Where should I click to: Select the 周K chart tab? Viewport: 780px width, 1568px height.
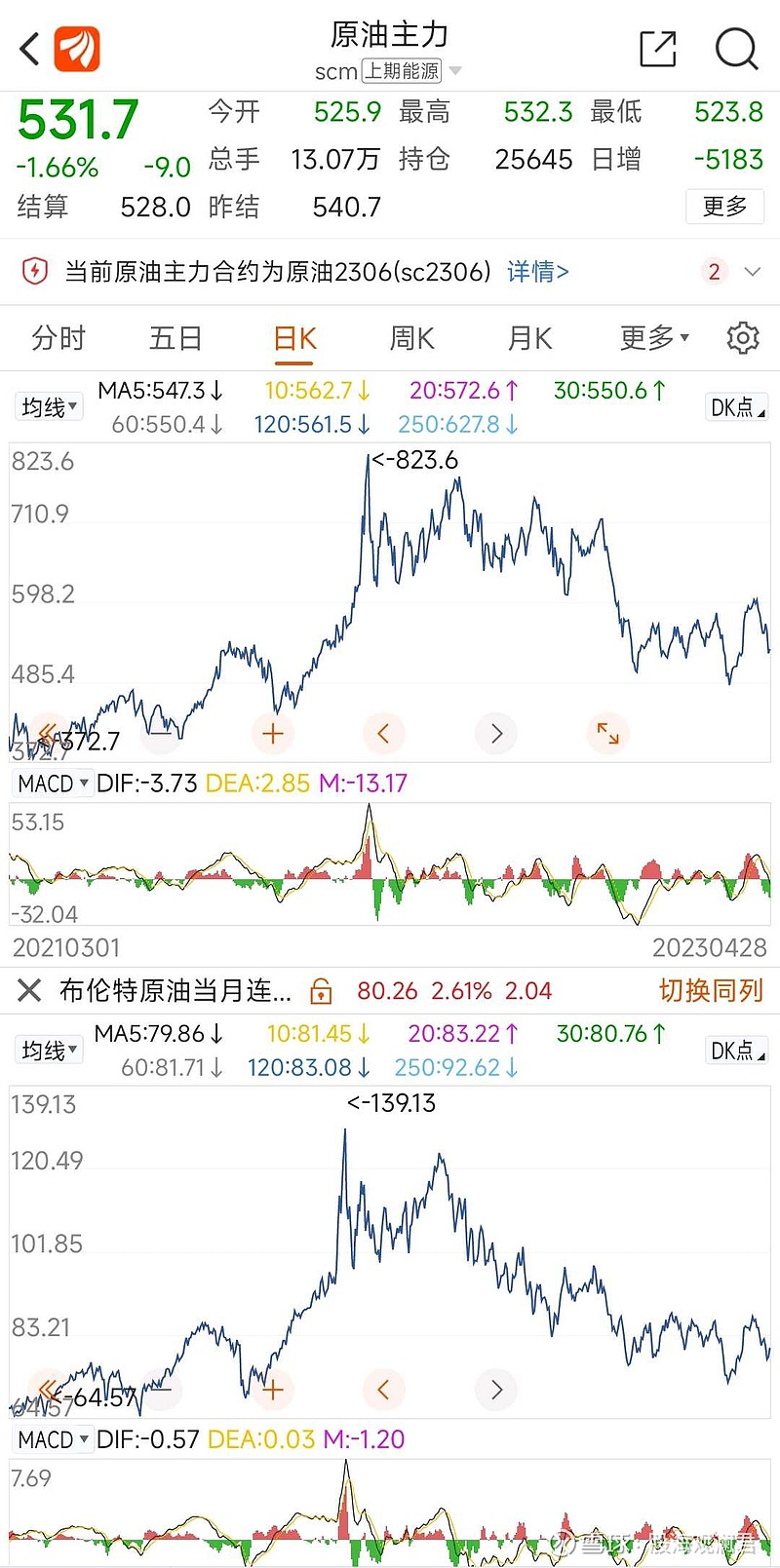[x=411, y=338]
